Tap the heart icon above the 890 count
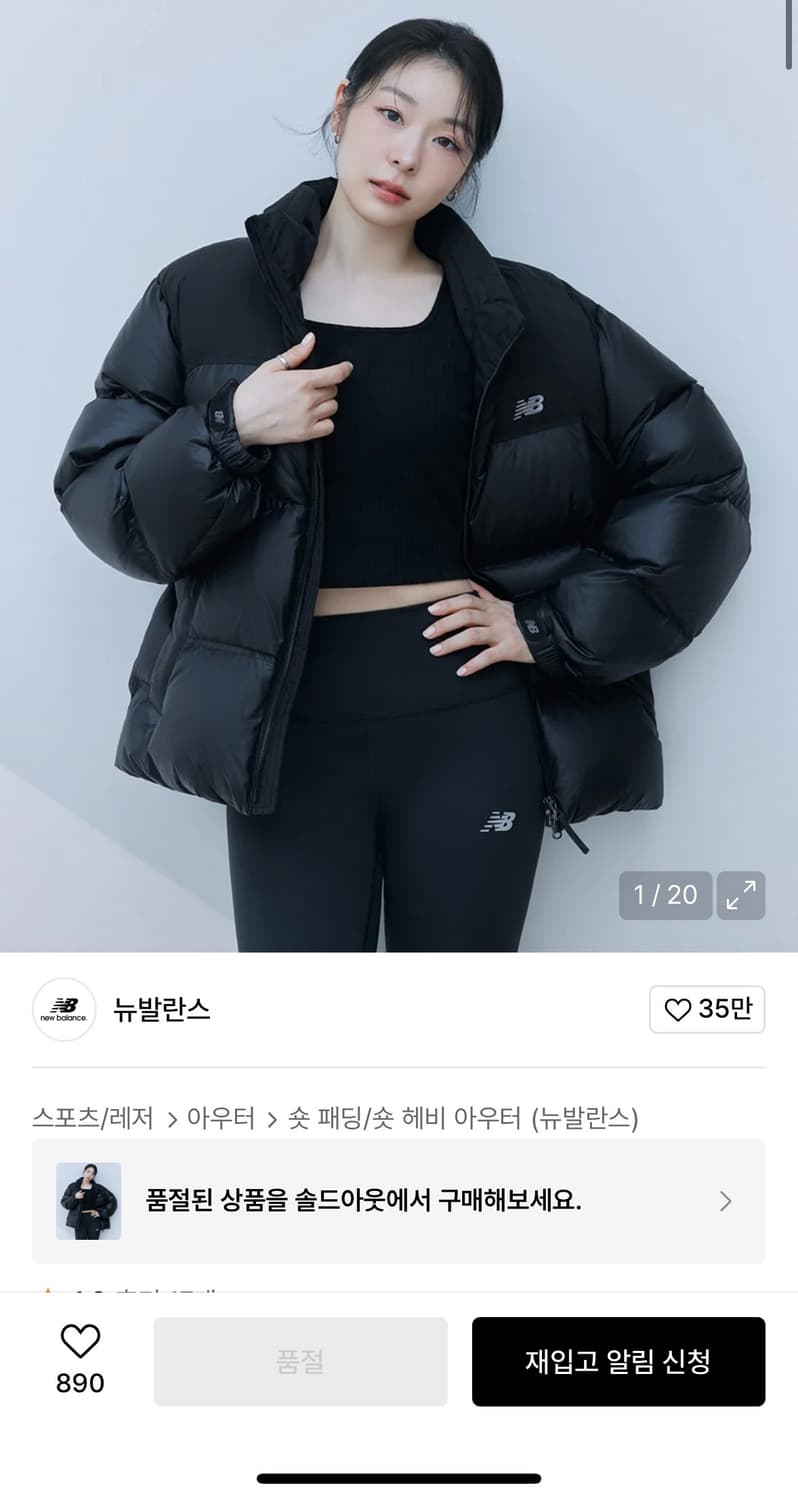Screen dimensions: 798x1500 coord(81,1340)
